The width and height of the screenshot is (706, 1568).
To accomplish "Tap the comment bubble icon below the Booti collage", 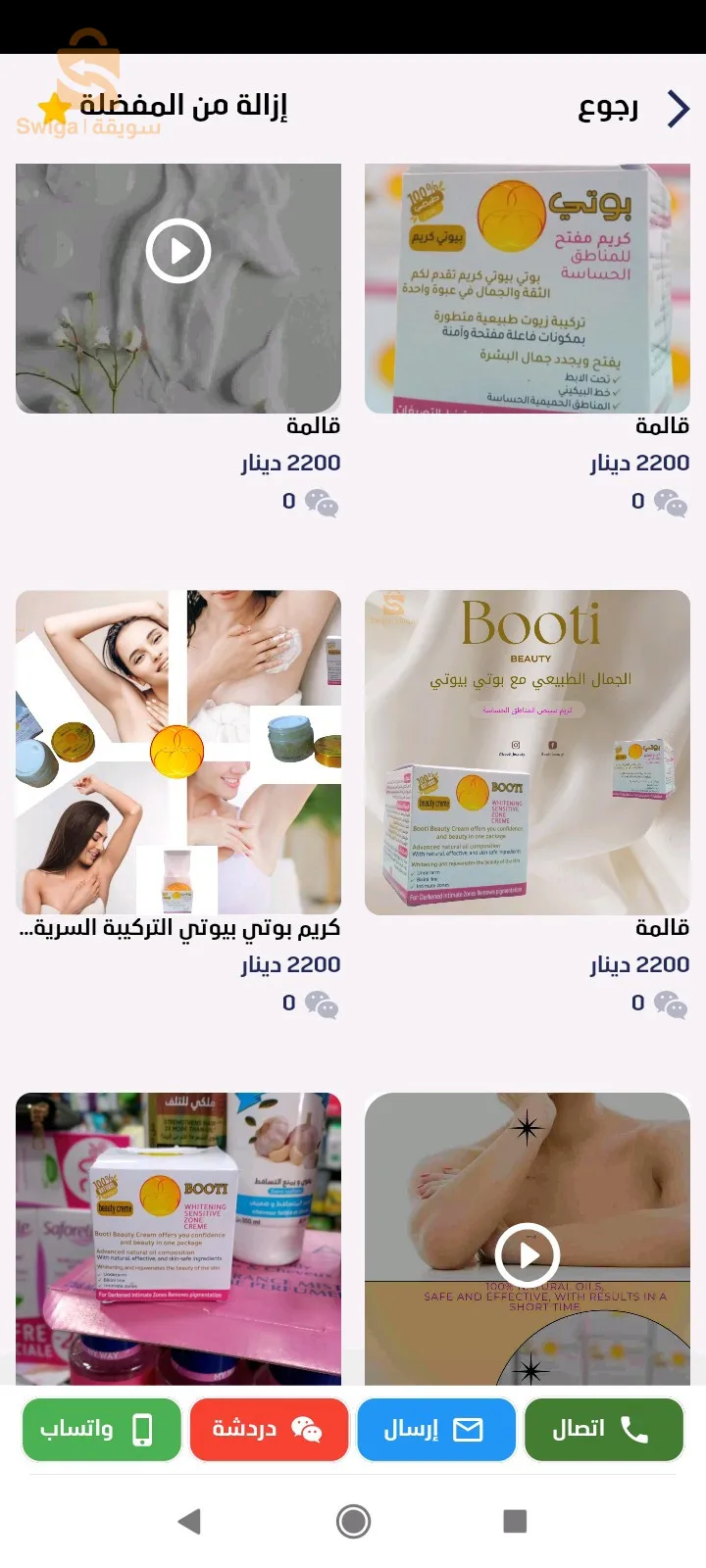I will pyautogui.click(x=322, y=1005).
